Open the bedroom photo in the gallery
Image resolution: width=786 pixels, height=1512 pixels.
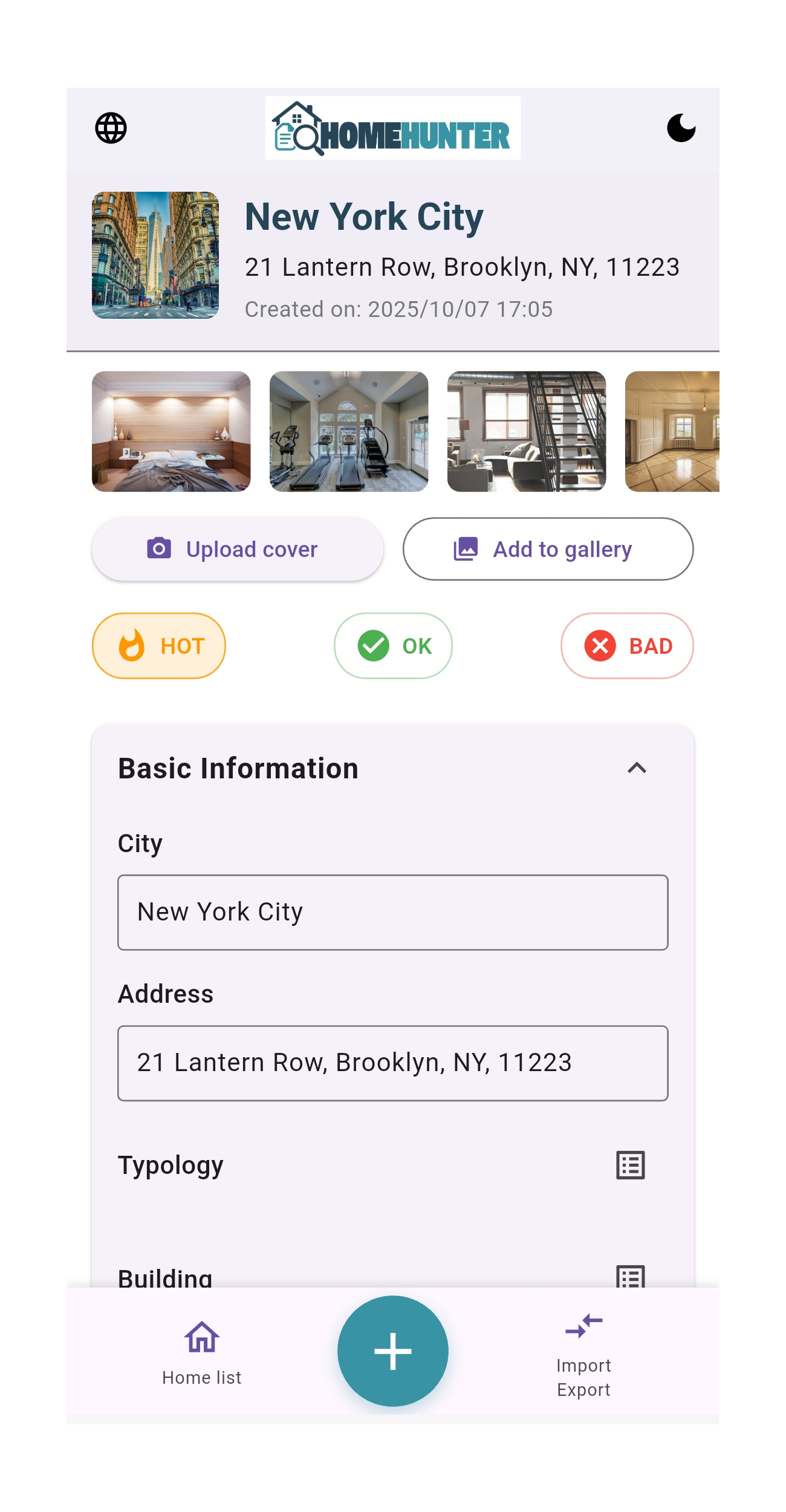pyautogui.click(x=171, y=431)
